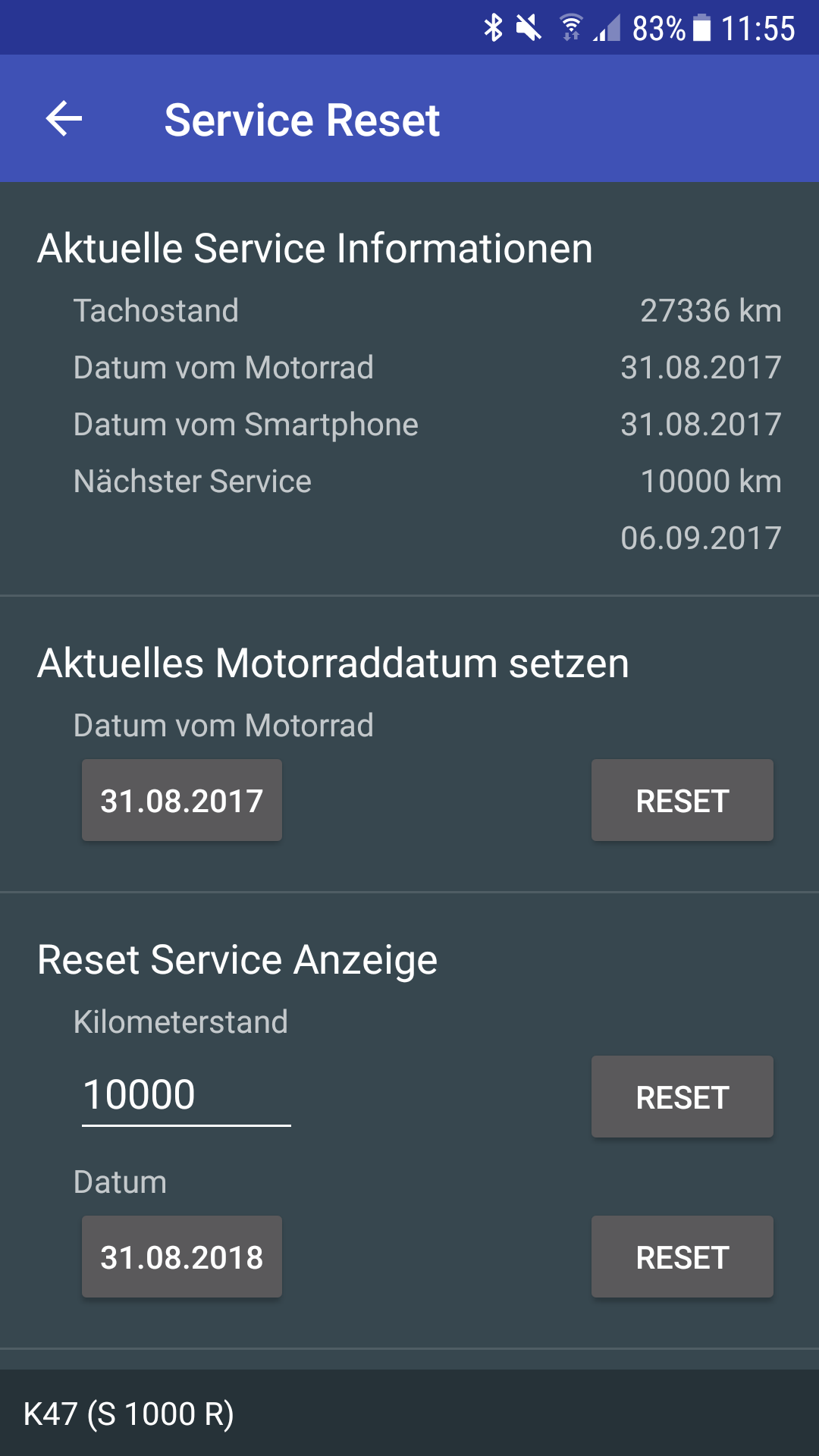Reset the Datum vom Motorrad
This screenshot has height=1456, width=819.
pos(682,801)
